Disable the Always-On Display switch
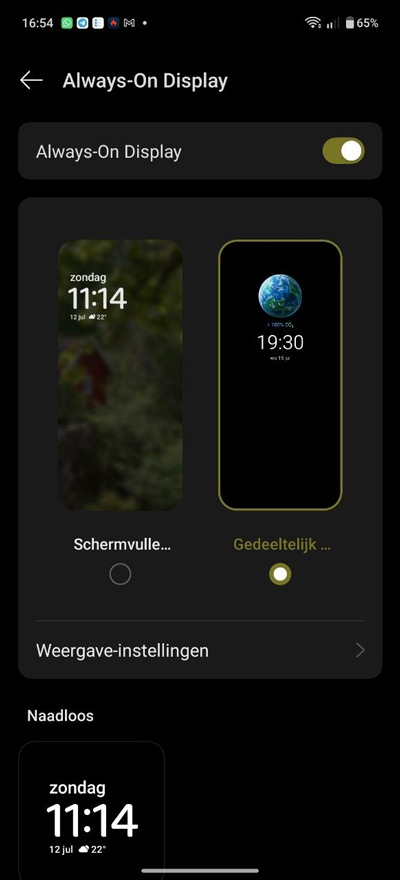This screenshot has height=880, width=400. coord(343,152)
